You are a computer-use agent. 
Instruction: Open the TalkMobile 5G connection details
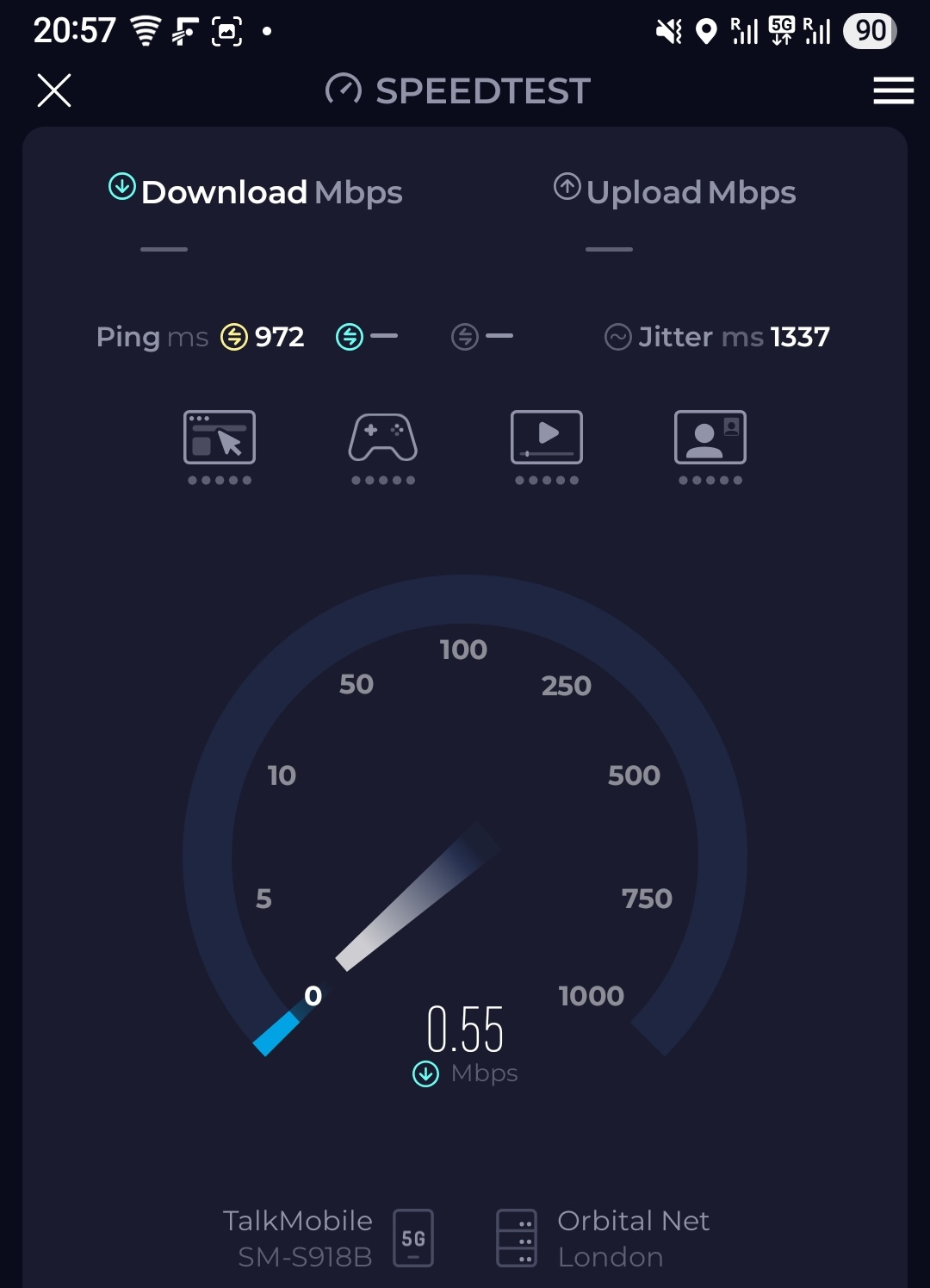coord(327,1238)
